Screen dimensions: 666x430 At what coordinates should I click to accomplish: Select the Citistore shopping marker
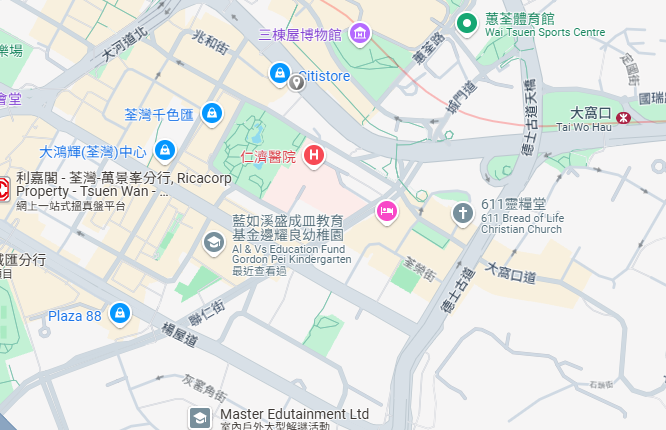281,72
